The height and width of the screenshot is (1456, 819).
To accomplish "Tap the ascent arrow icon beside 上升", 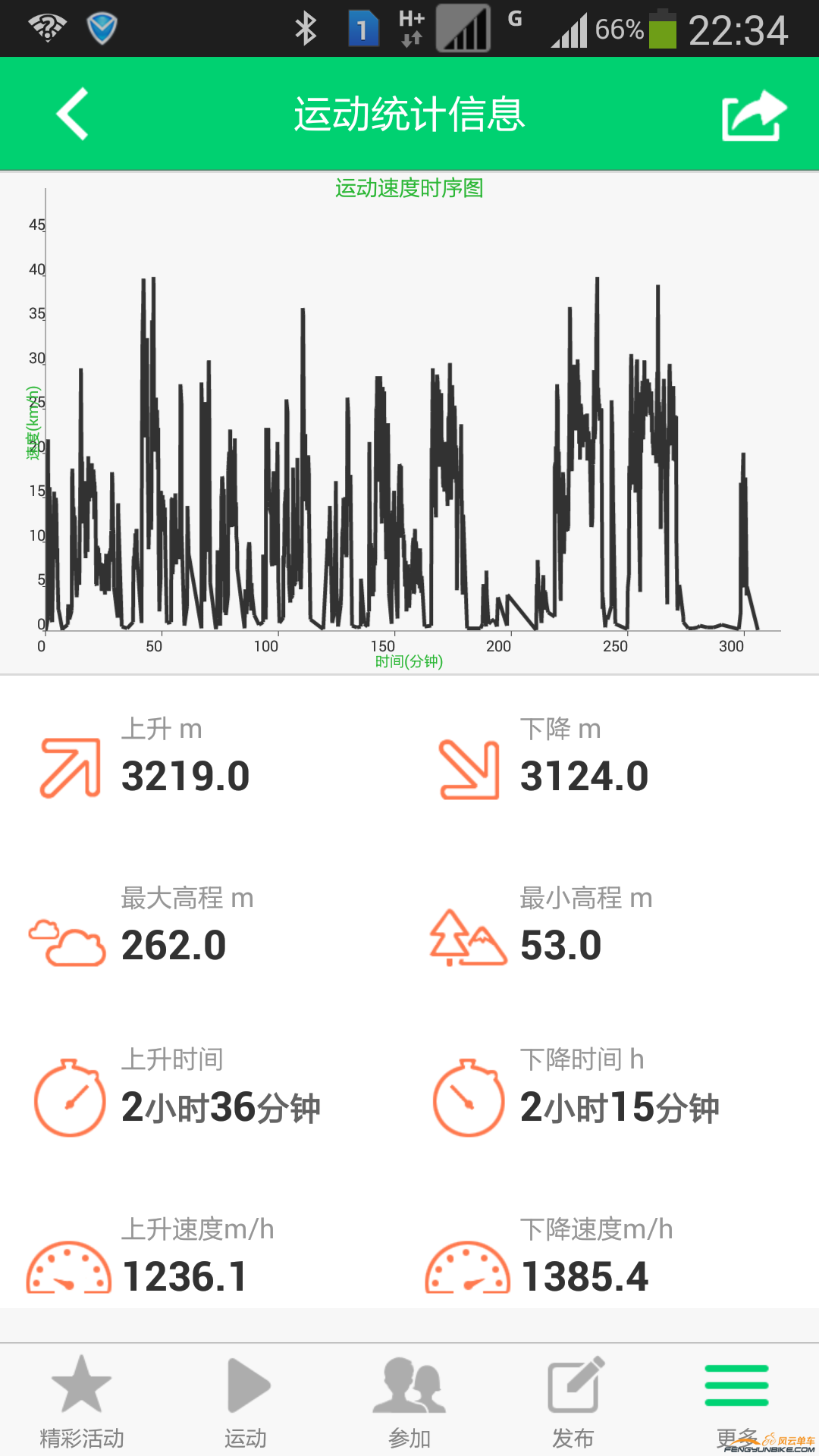I will [x=69, y=767].
